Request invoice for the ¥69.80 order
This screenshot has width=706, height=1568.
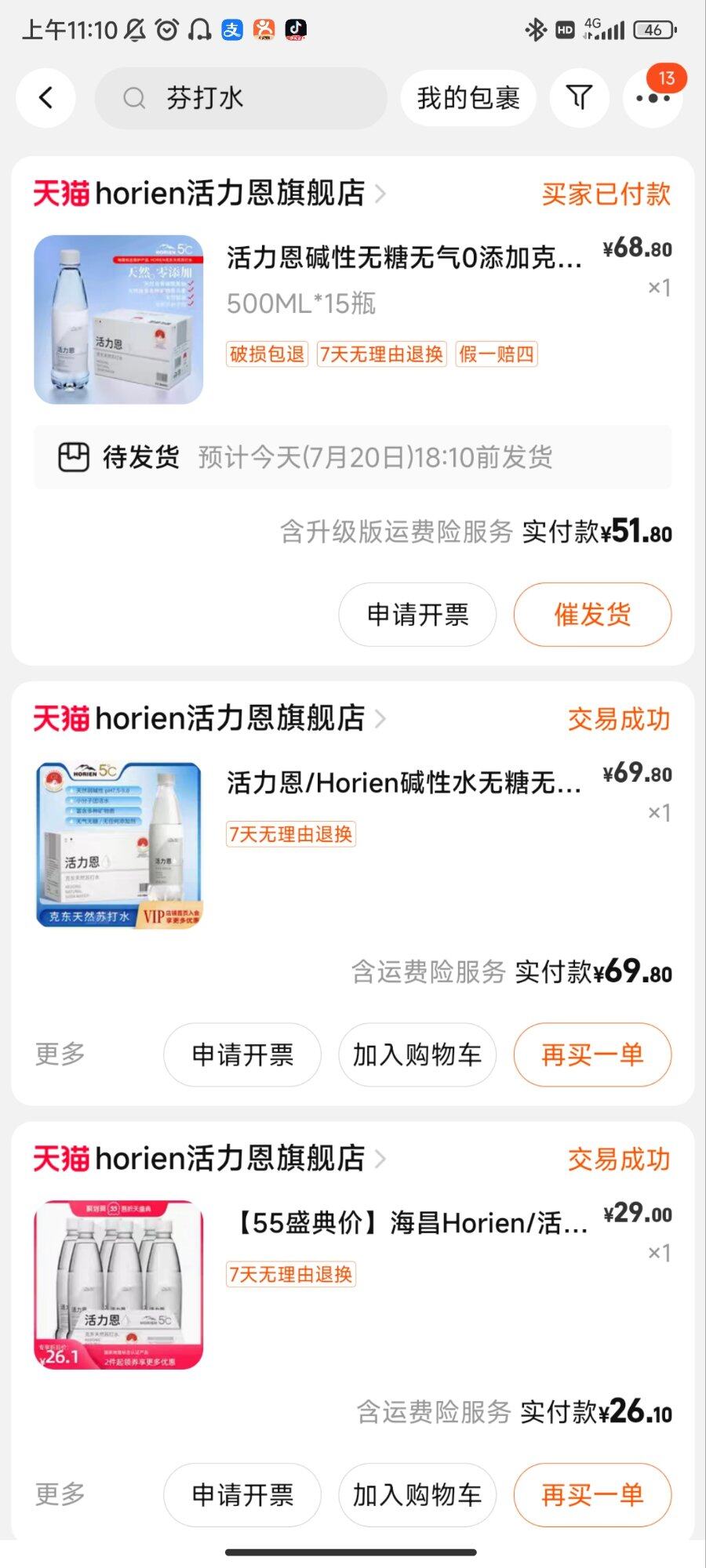pos(242,1054)
